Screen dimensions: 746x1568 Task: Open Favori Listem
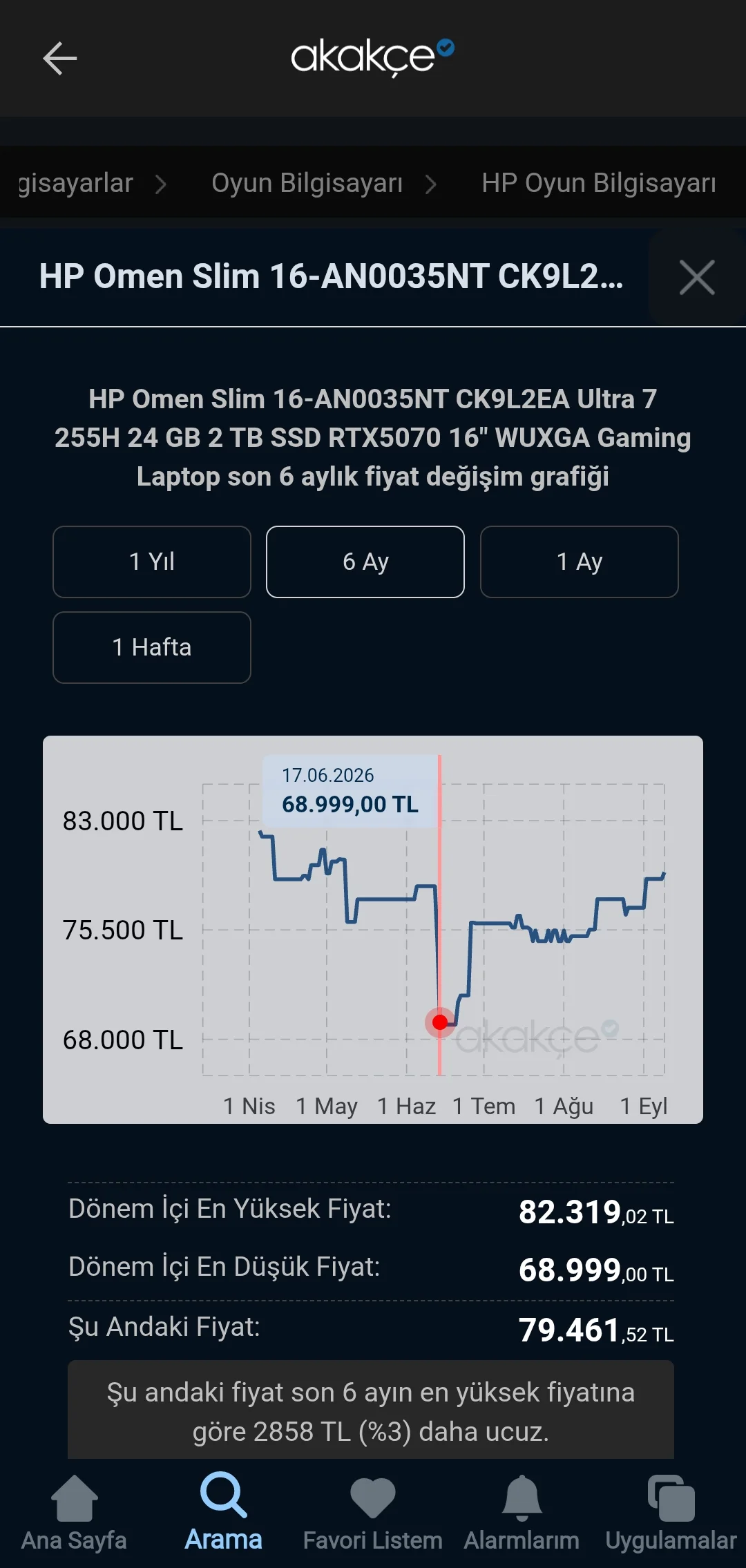(373, 1513)
